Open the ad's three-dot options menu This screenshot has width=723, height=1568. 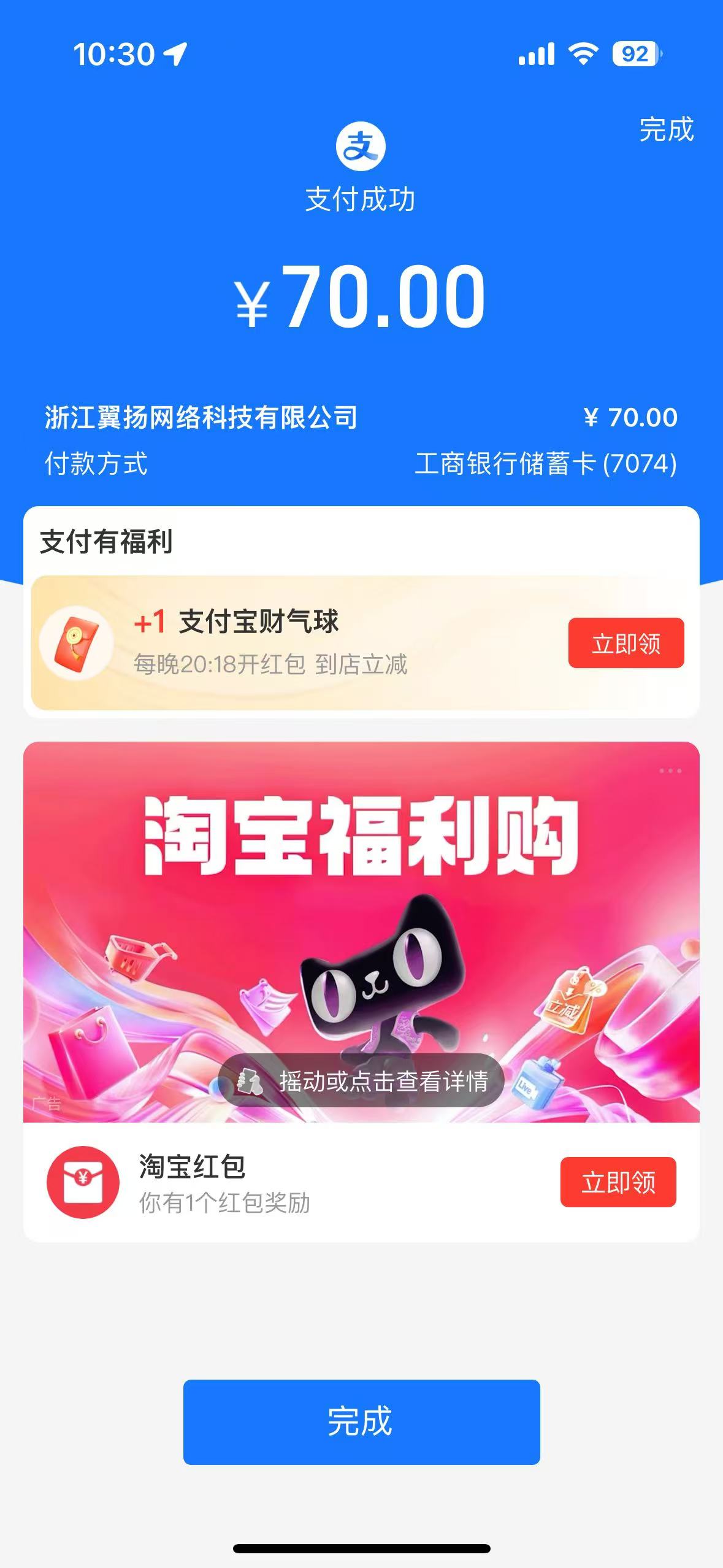[670, 771]
